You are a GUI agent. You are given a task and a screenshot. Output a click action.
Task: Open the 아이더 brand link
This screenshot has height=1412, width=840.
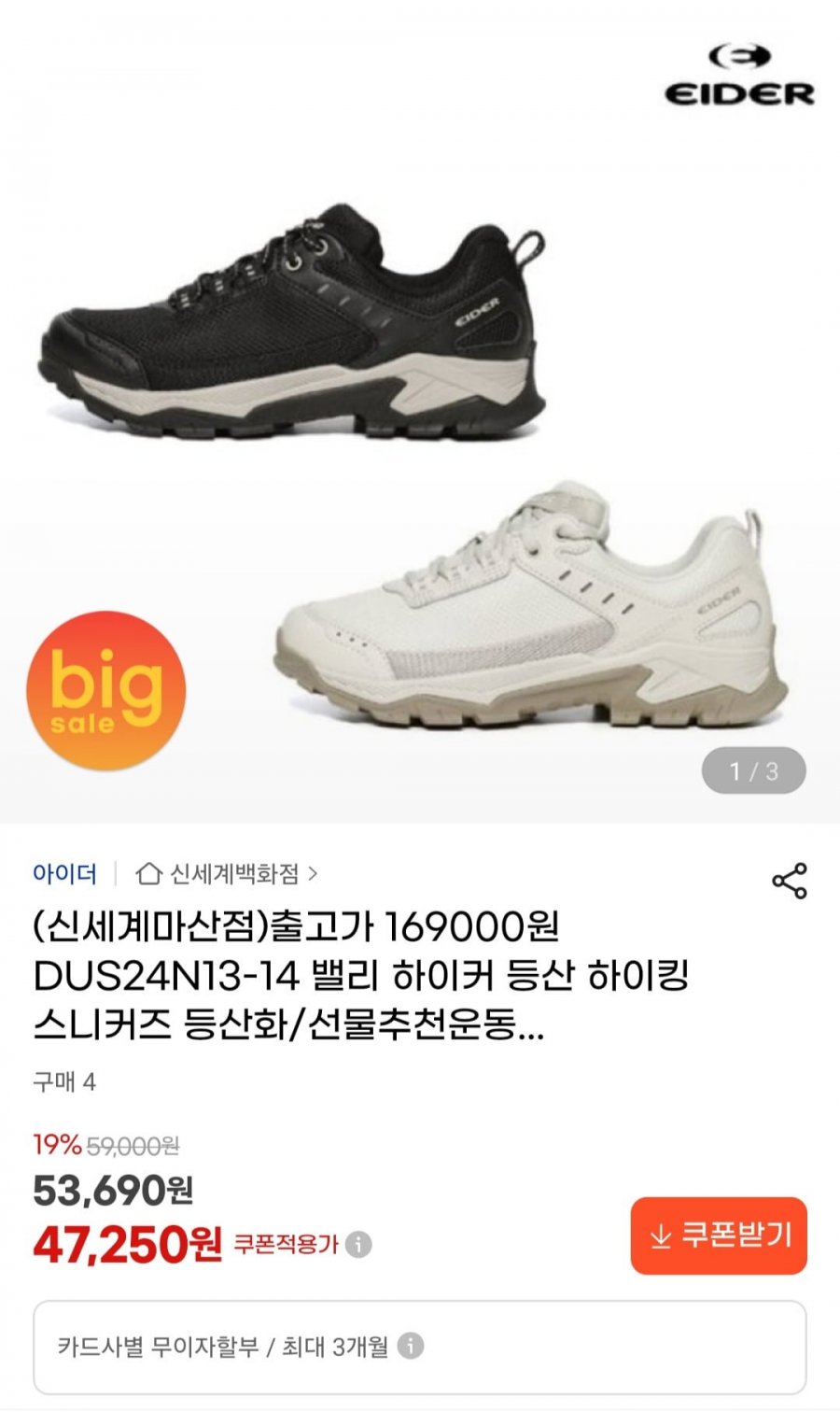64,874
